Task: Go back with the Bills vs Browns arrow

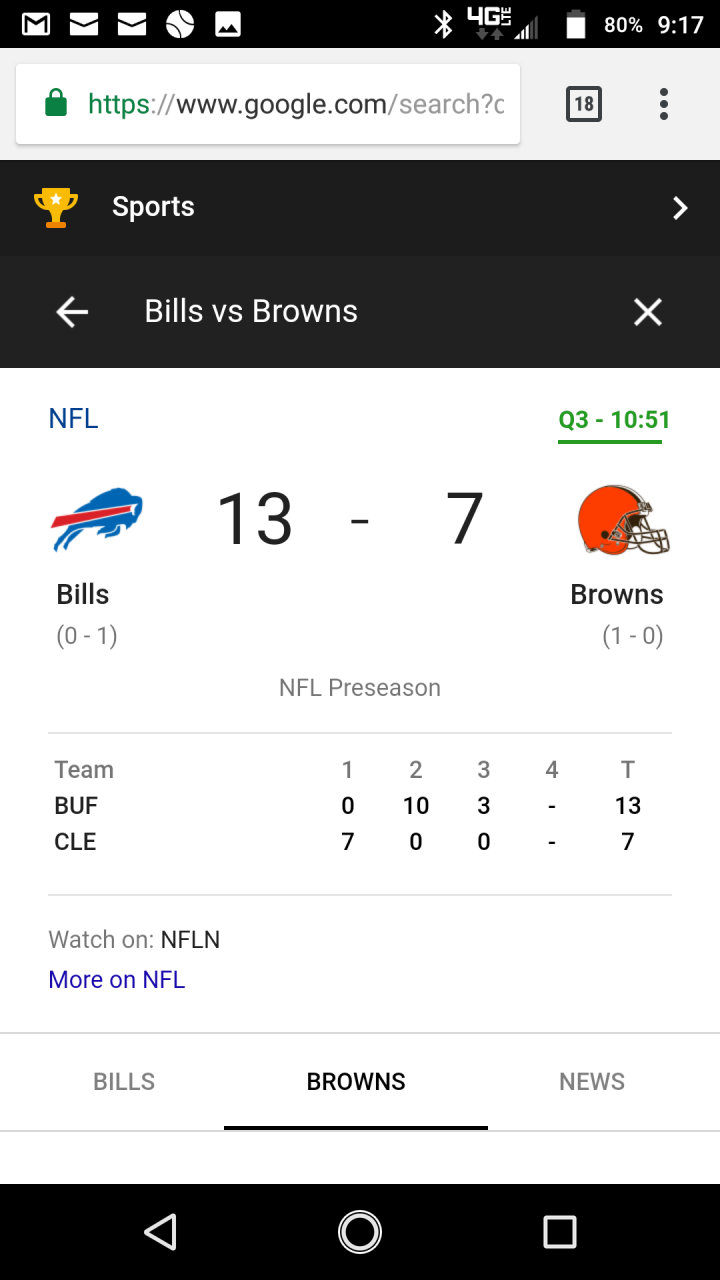Action: (x=72, y=312)
